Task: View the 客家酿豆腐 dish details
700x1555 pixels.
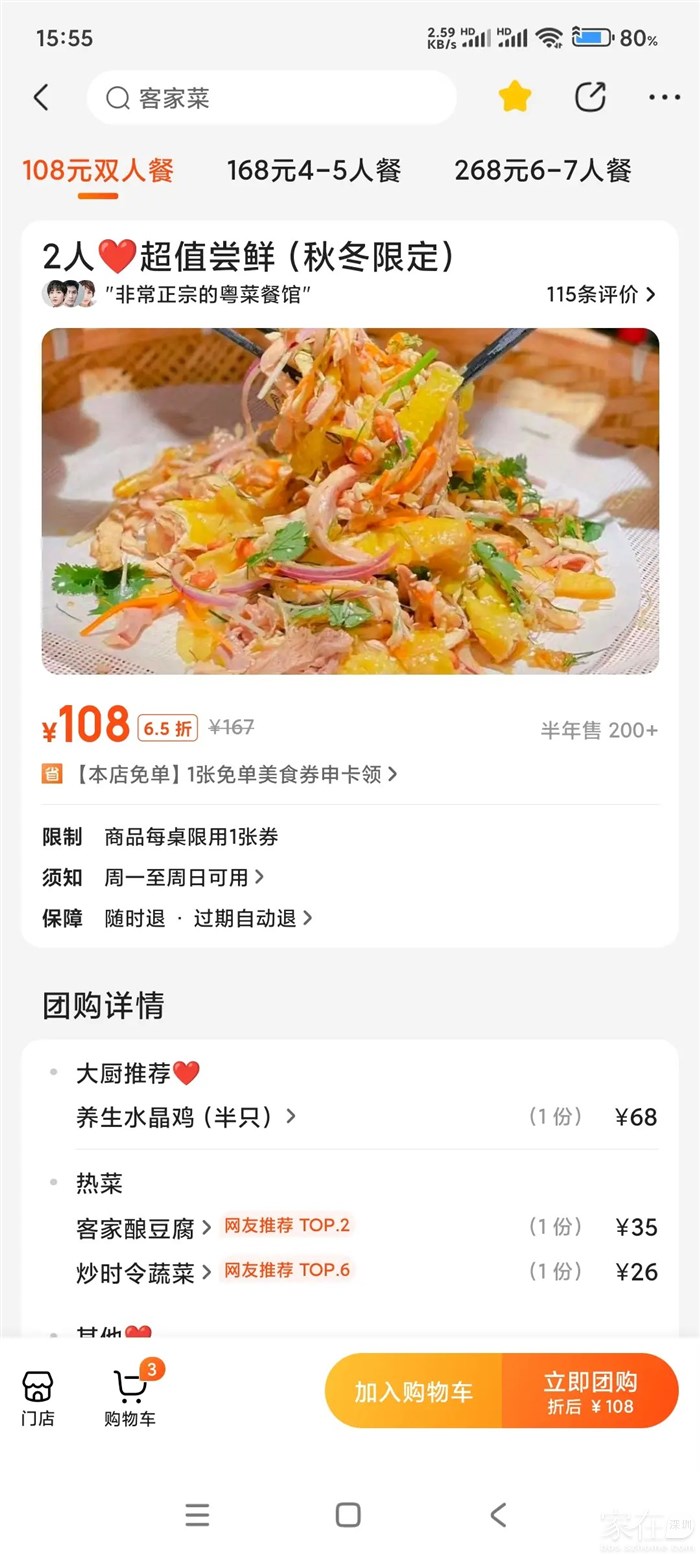Action: coord(143,1227)
